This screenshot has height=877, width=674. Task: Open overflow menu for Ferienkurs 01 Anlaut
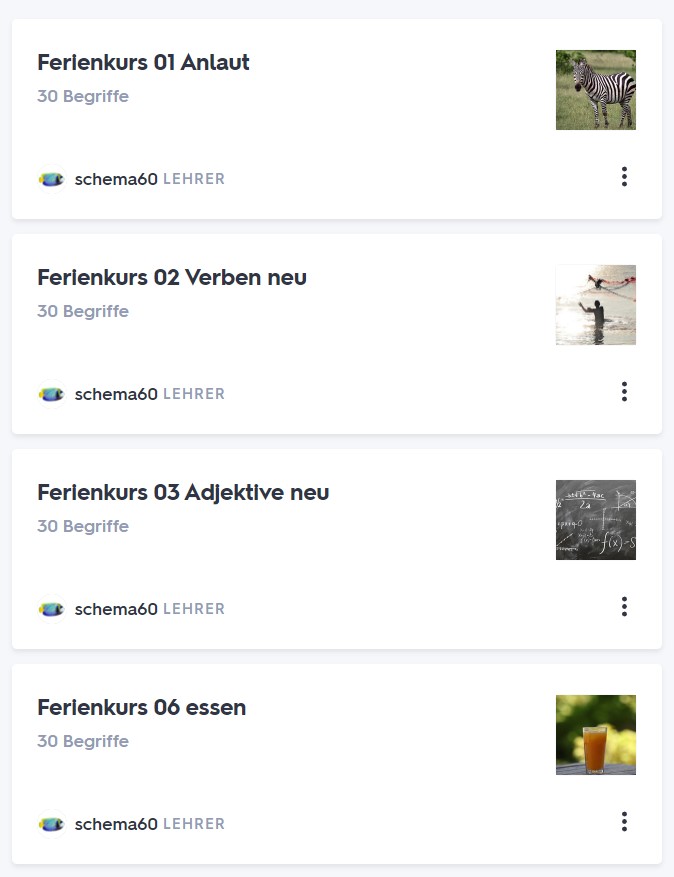(x=624, y=177)
